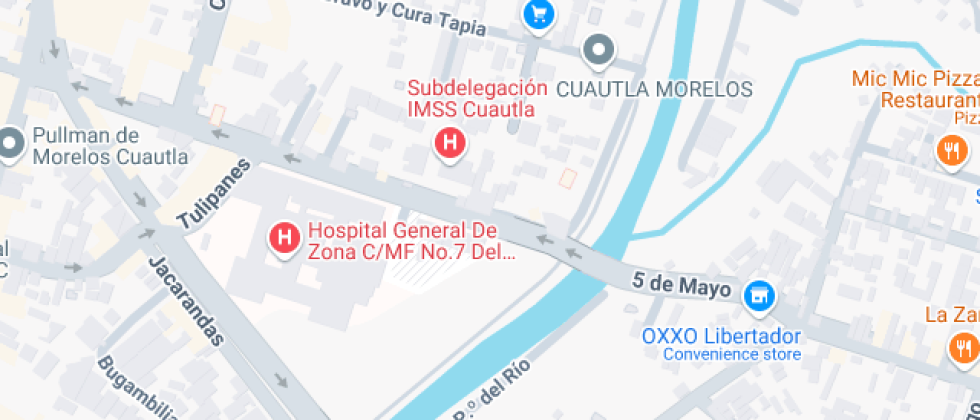
Task: Select the Pullman de Morelos Cuautla pin
Action: coord(12,145)
